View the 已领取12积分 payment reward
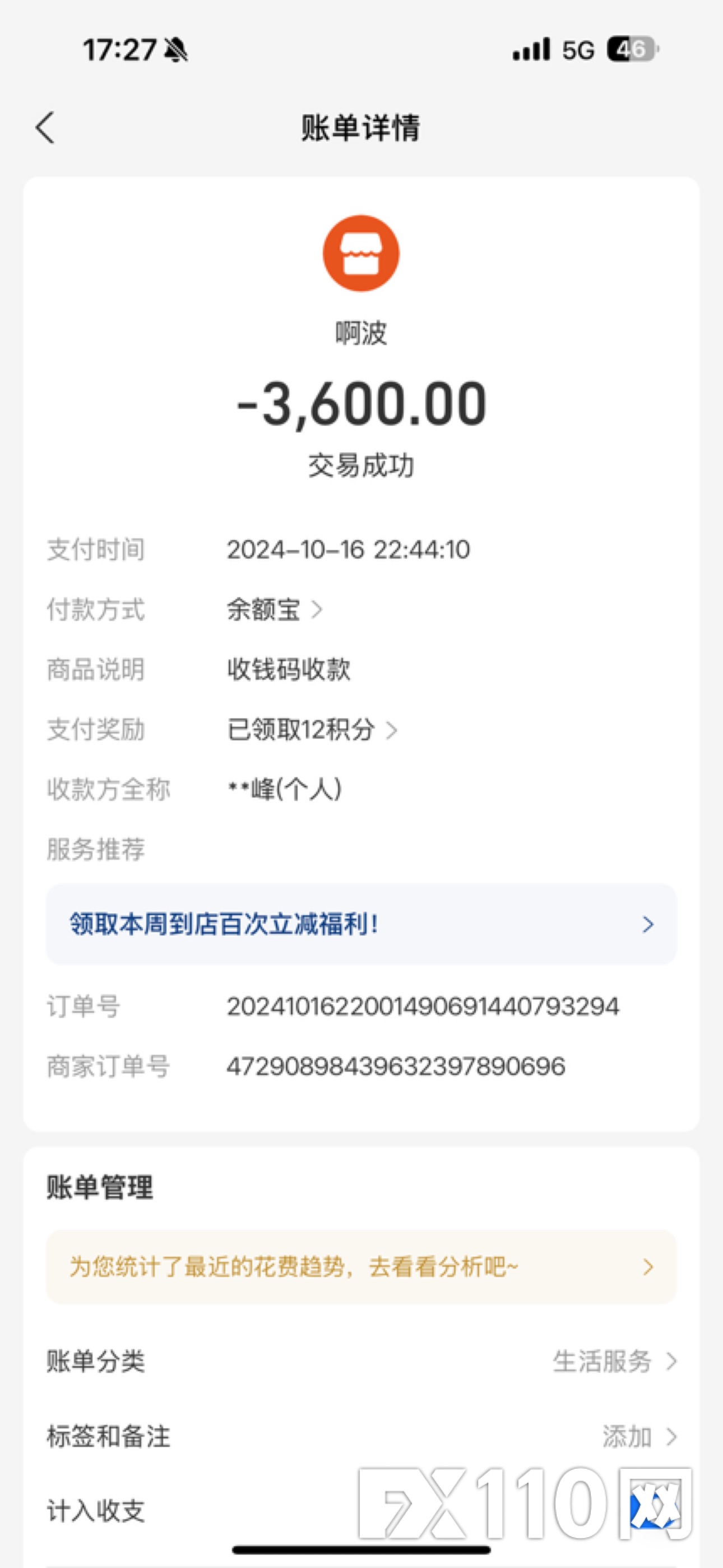This screenshot has width=723, height=1568. [x=312, y=729]
